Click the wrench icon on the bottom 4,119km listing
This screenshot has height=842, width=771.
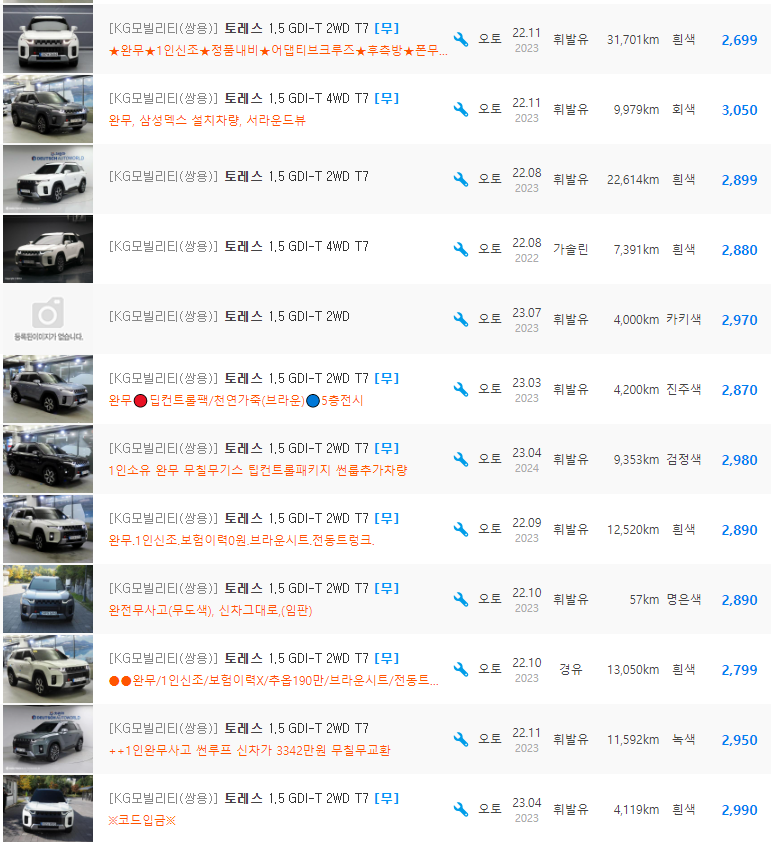point(460,807)
